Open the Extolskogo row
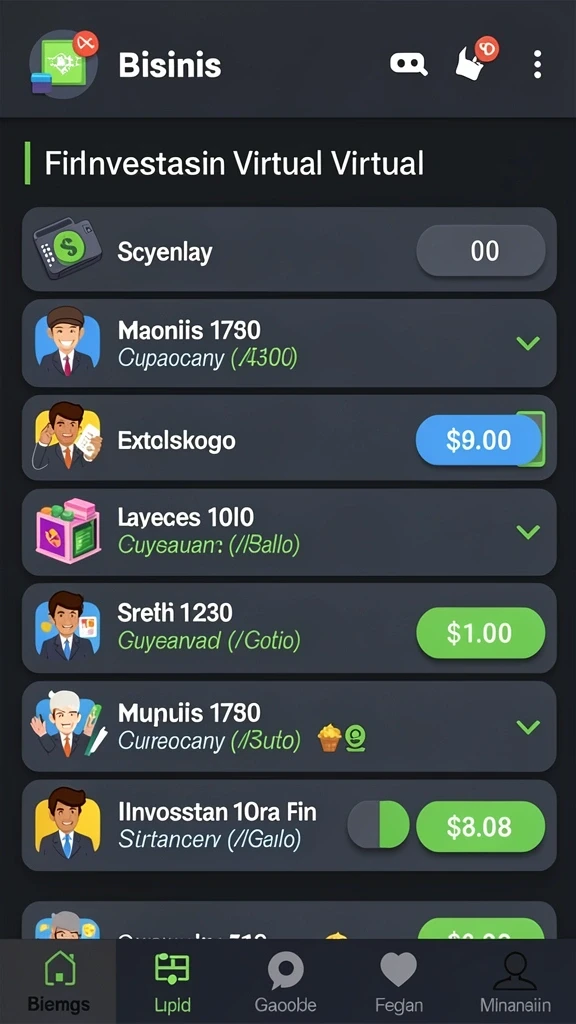Image resolution: width=576 pixels, height=1024 pixels. pos(289,438)
